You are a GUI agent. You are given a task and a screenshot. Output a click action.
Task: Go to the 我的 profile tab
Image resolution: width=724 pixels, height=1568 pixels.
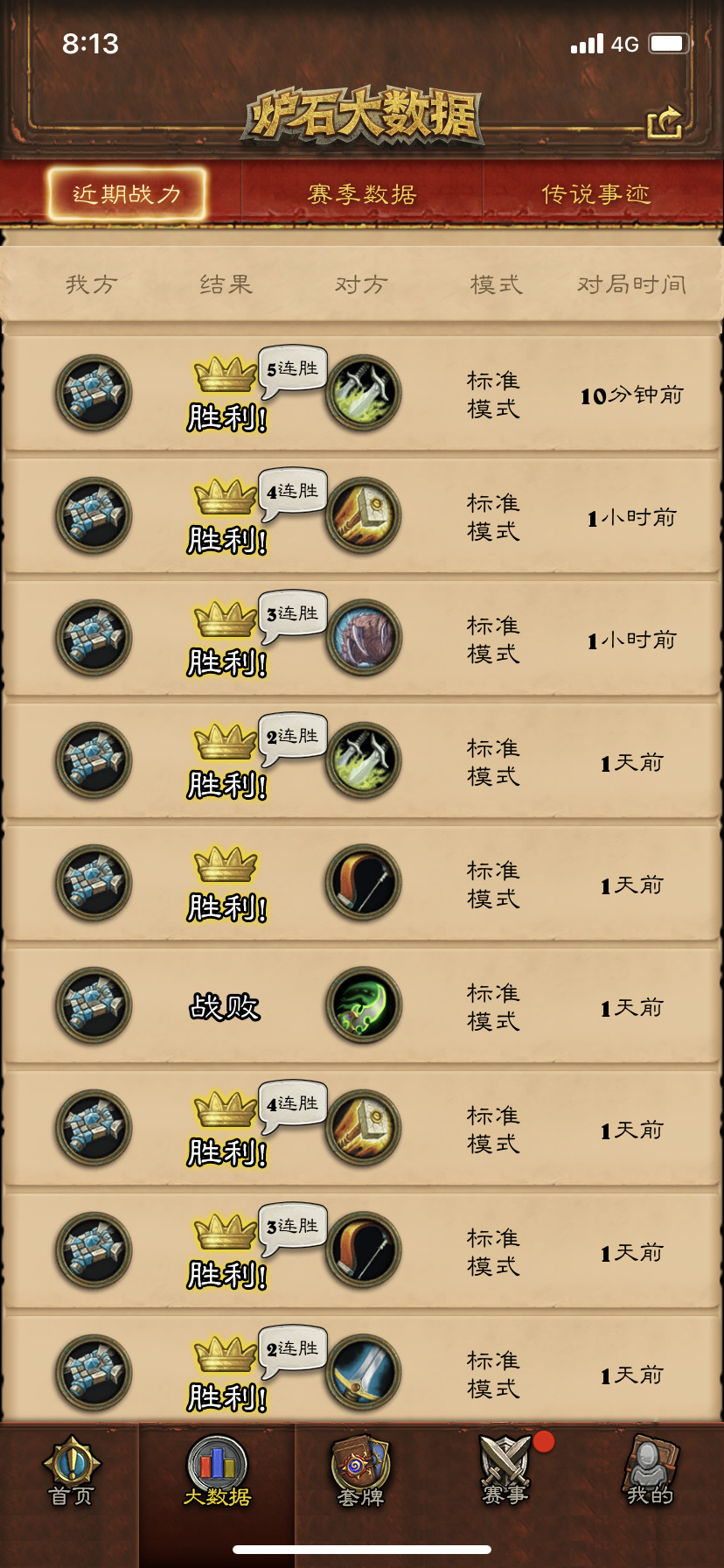650,1471
